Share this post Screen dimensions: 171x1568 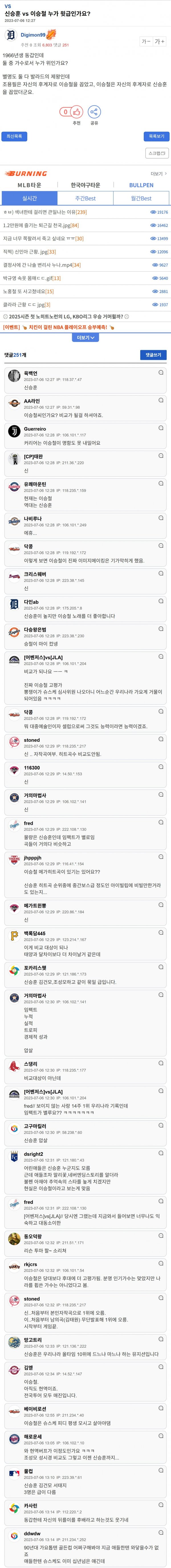coord(94,111)
